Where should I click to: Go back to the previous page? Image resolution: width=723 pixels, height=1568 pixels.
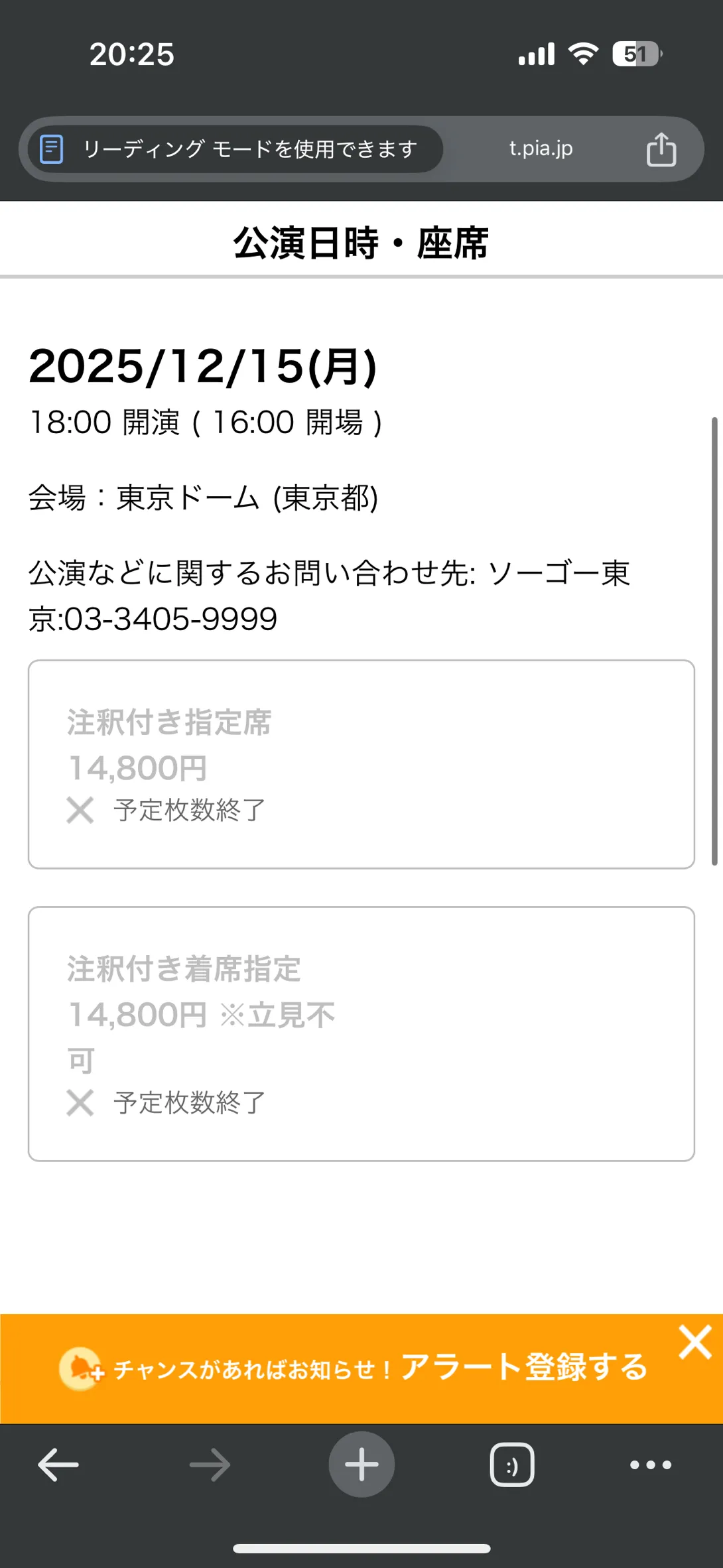pos(58,1465)
